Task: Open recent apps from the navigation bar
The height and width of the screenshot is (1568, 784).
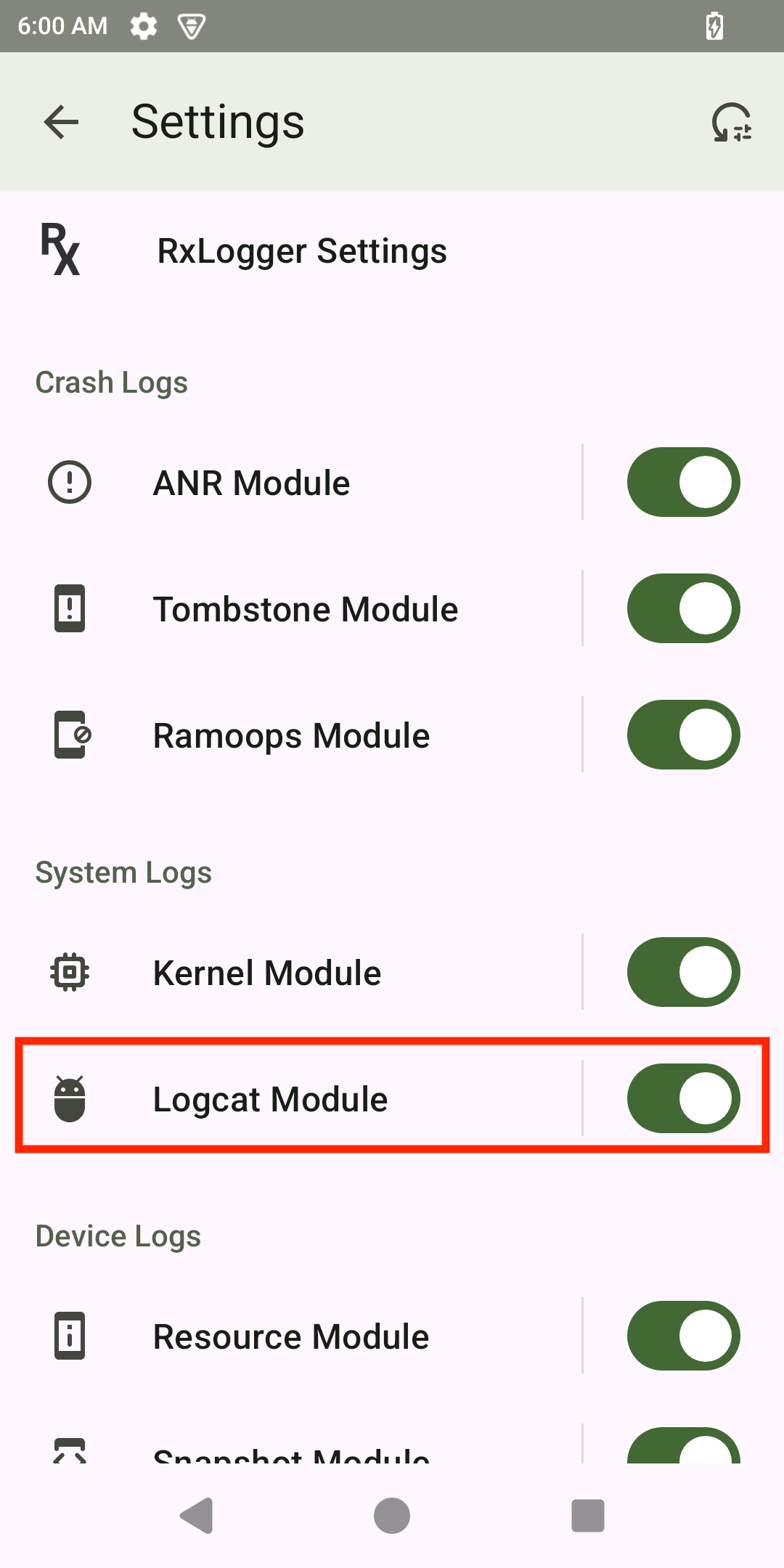Action: tap(587, 1516)
